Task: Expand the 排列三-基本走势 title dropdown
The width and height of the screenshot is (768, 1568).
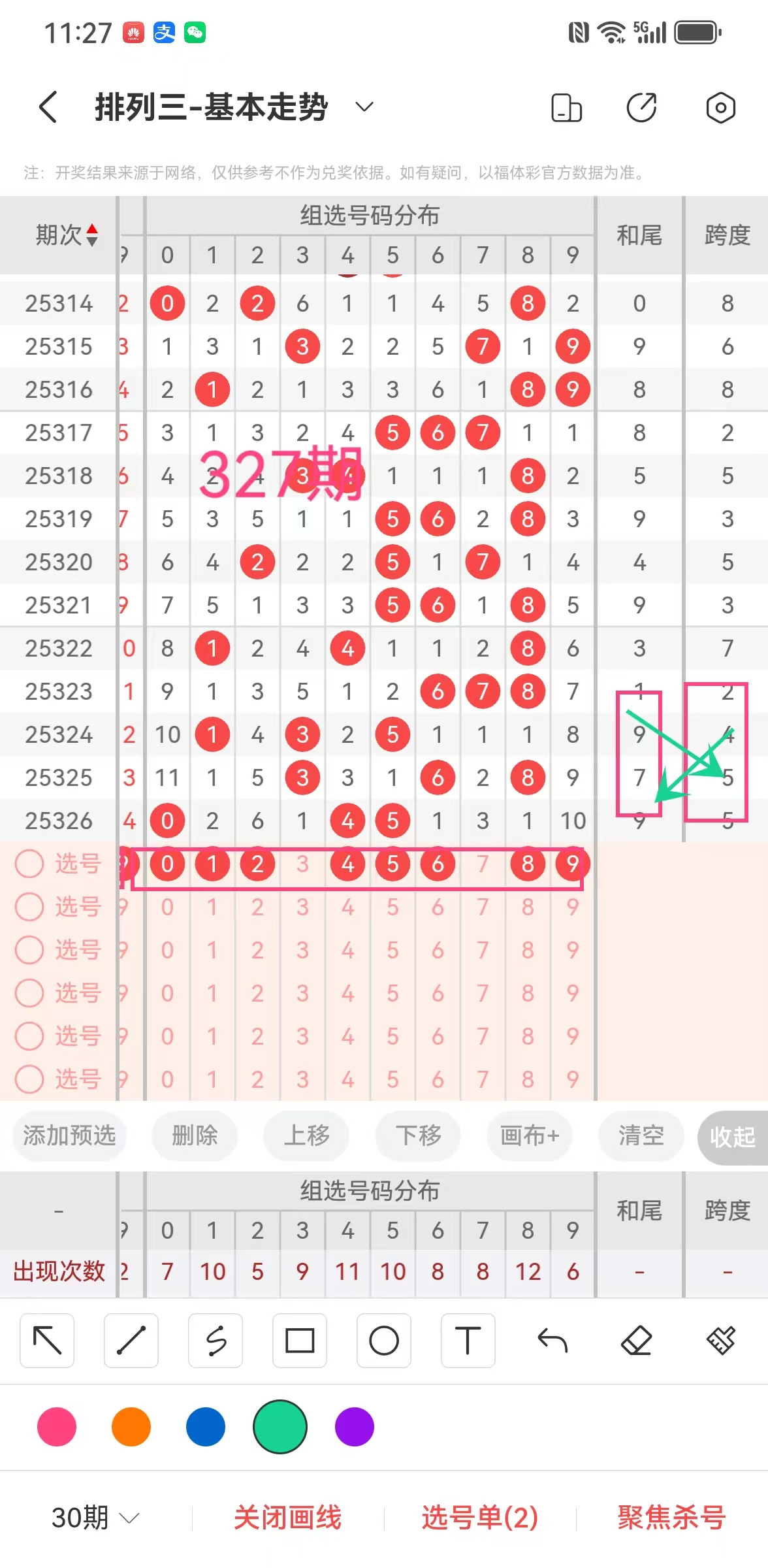Action: click(x=364, y=107)
